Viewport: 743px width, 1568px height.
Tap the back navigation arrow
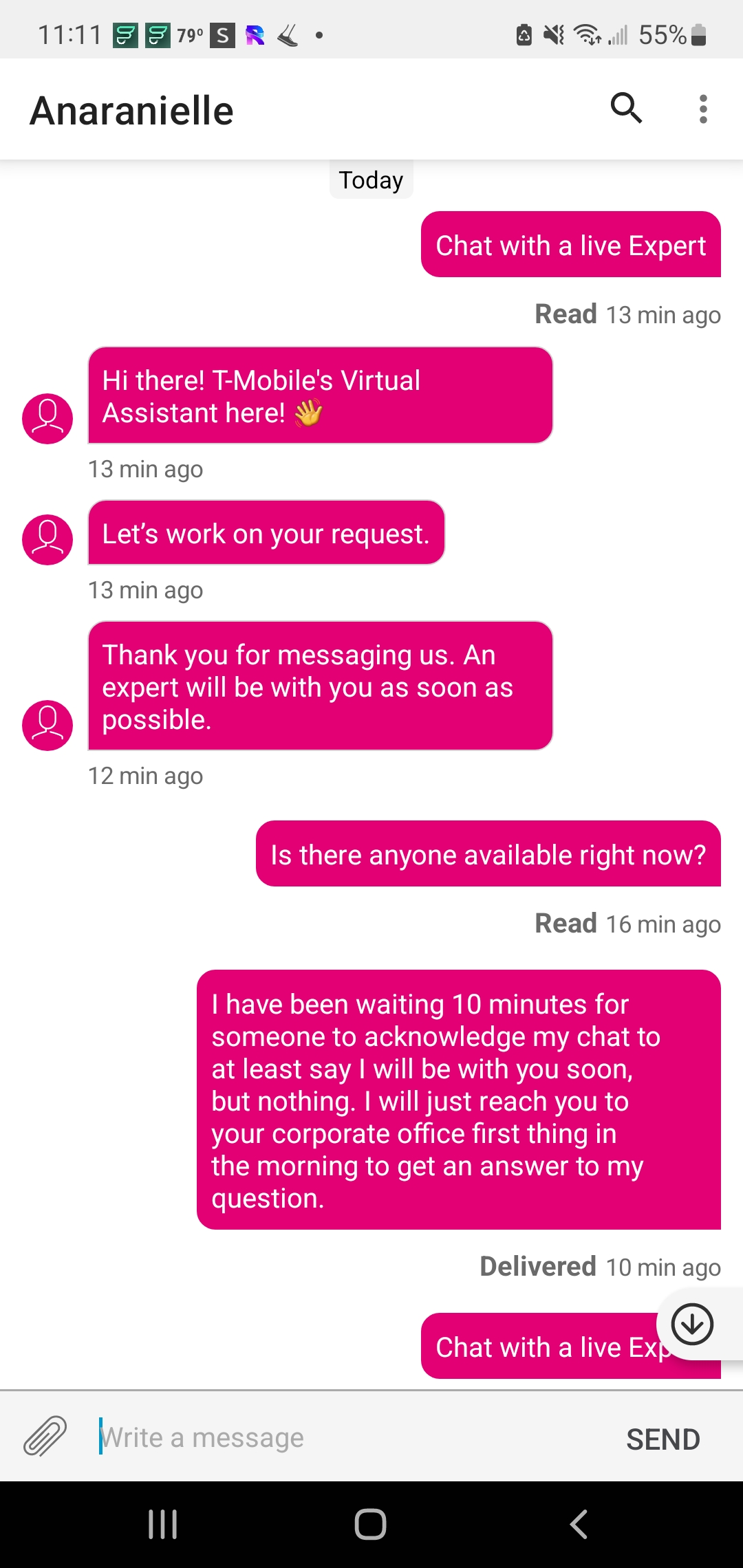579,1521
